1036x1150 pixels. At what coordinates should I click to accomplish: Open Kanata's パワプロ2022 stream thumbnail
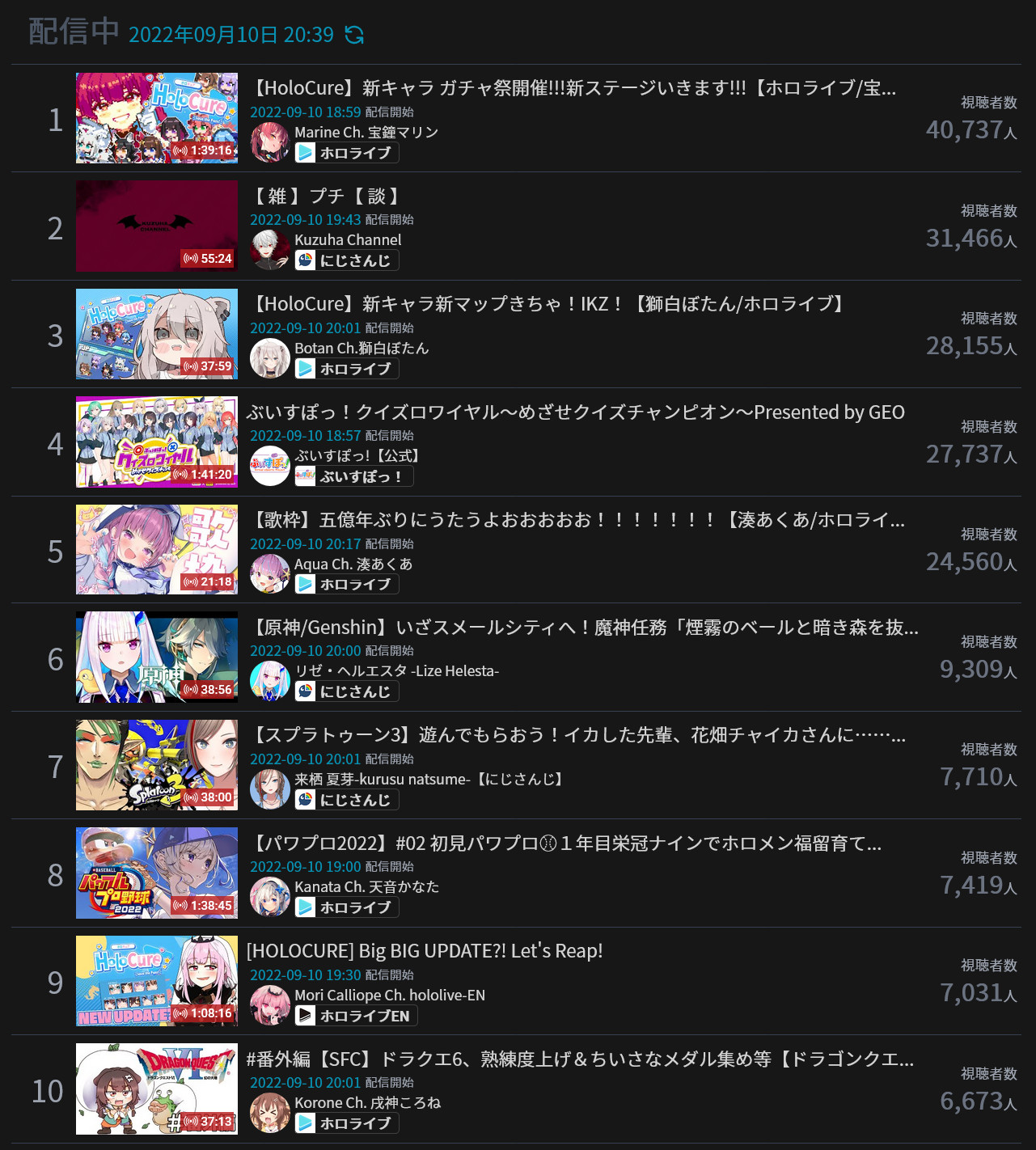156,873
